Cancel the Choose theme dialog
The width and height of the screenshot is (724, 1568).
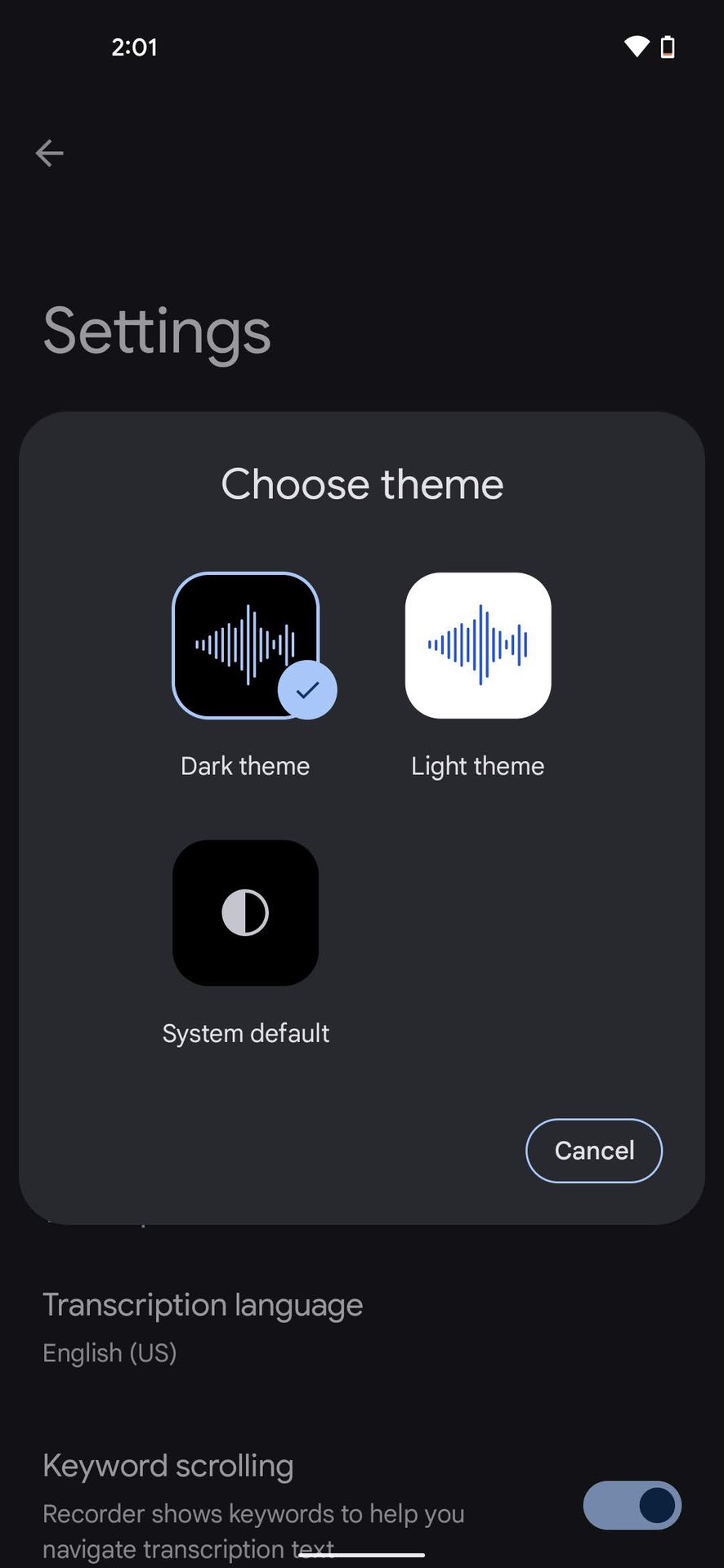594,1150
